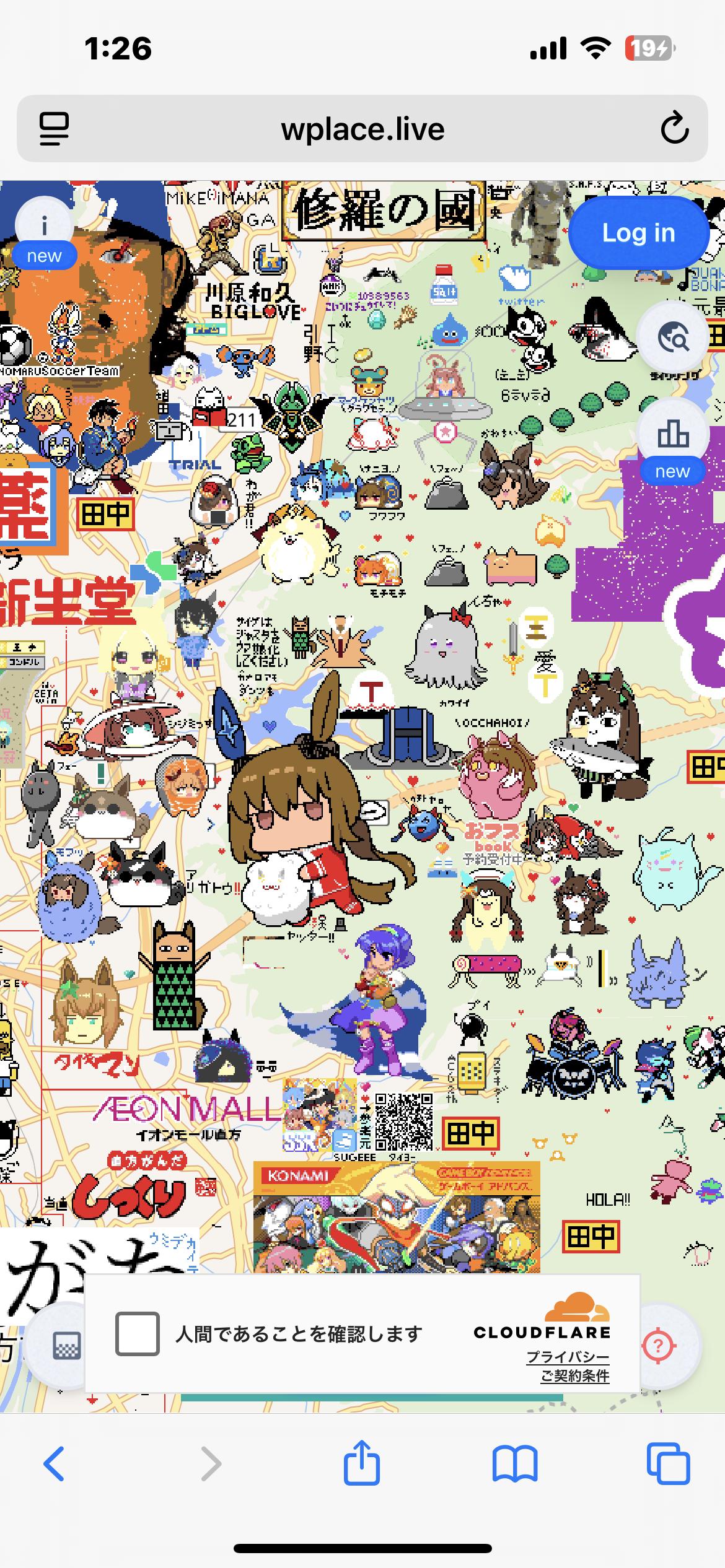This screenshot has width=725, height=1568.
Task: Open the red question mark help button
Action: pos(659,1345)
